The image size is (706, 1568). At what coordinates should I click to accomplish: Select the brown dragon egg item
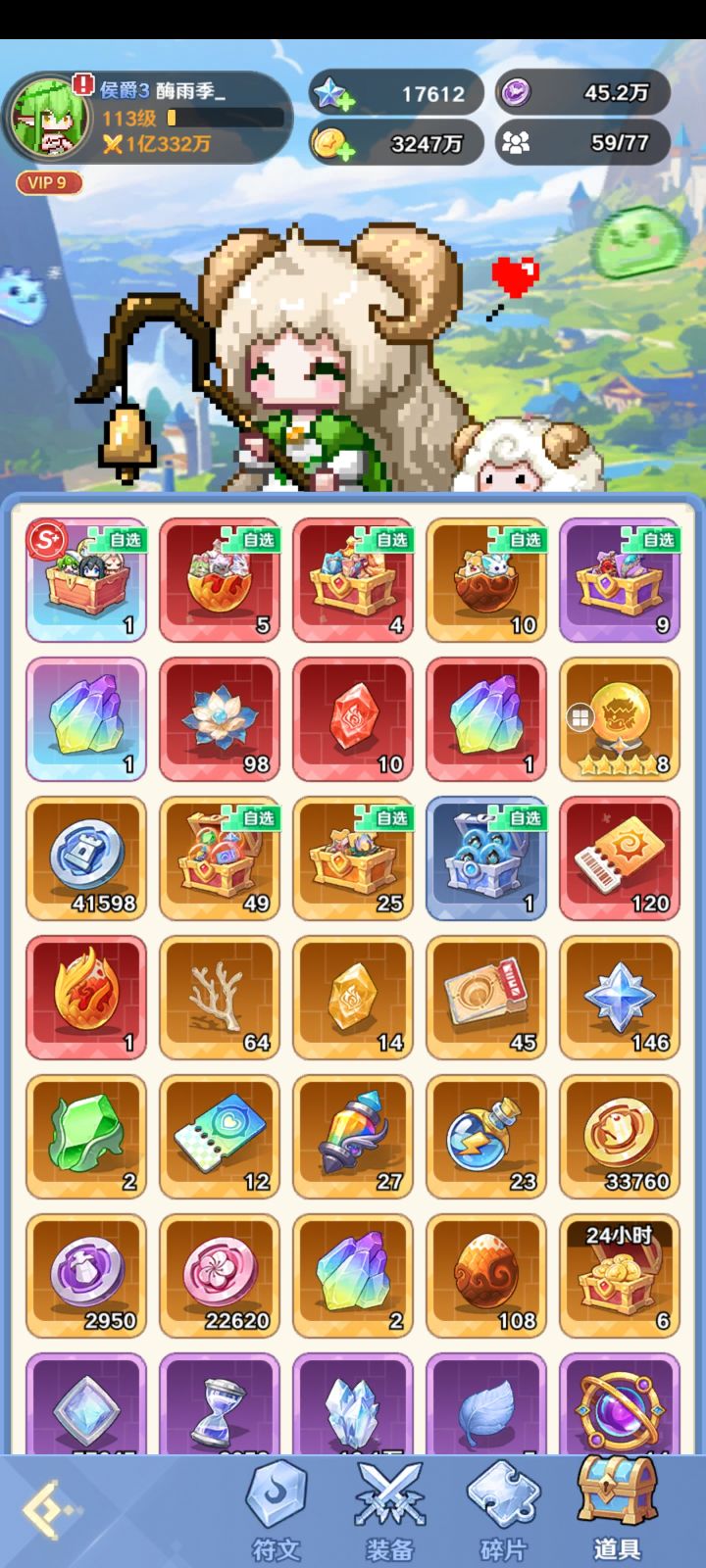pyautogui.click(x=486, y=1276)
